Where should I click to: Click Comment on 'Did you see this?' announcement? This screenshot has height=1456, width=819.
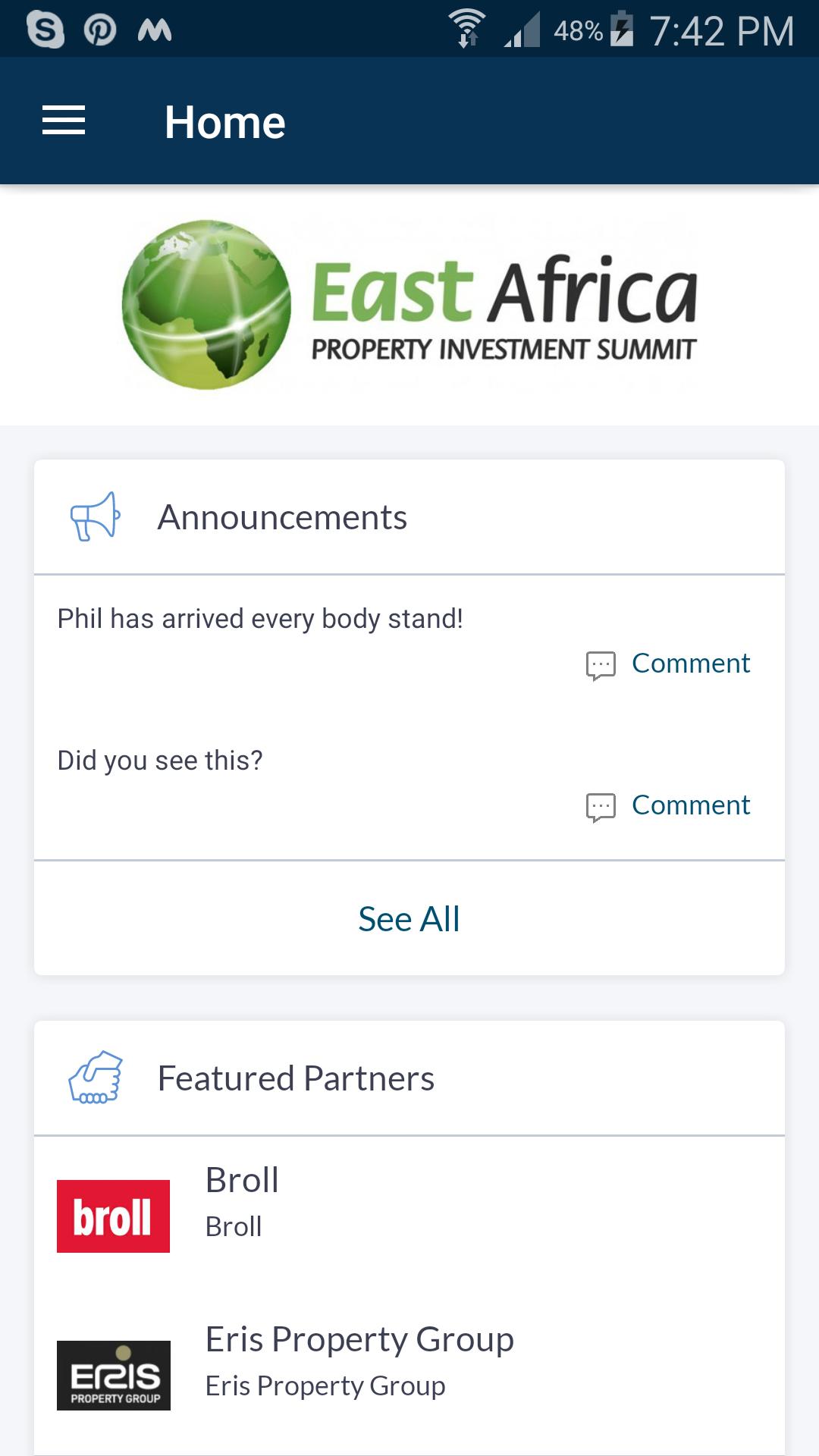691,805
